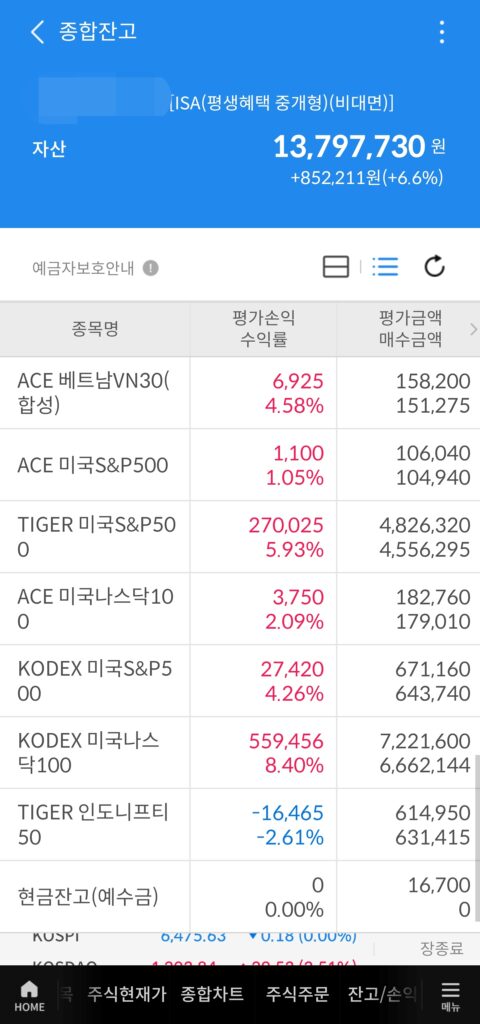Image resolution: width=480 pixels, height=1024 pixels.
Task: Open 종합차트 from the bottom bar
Action: click(212, 994)
